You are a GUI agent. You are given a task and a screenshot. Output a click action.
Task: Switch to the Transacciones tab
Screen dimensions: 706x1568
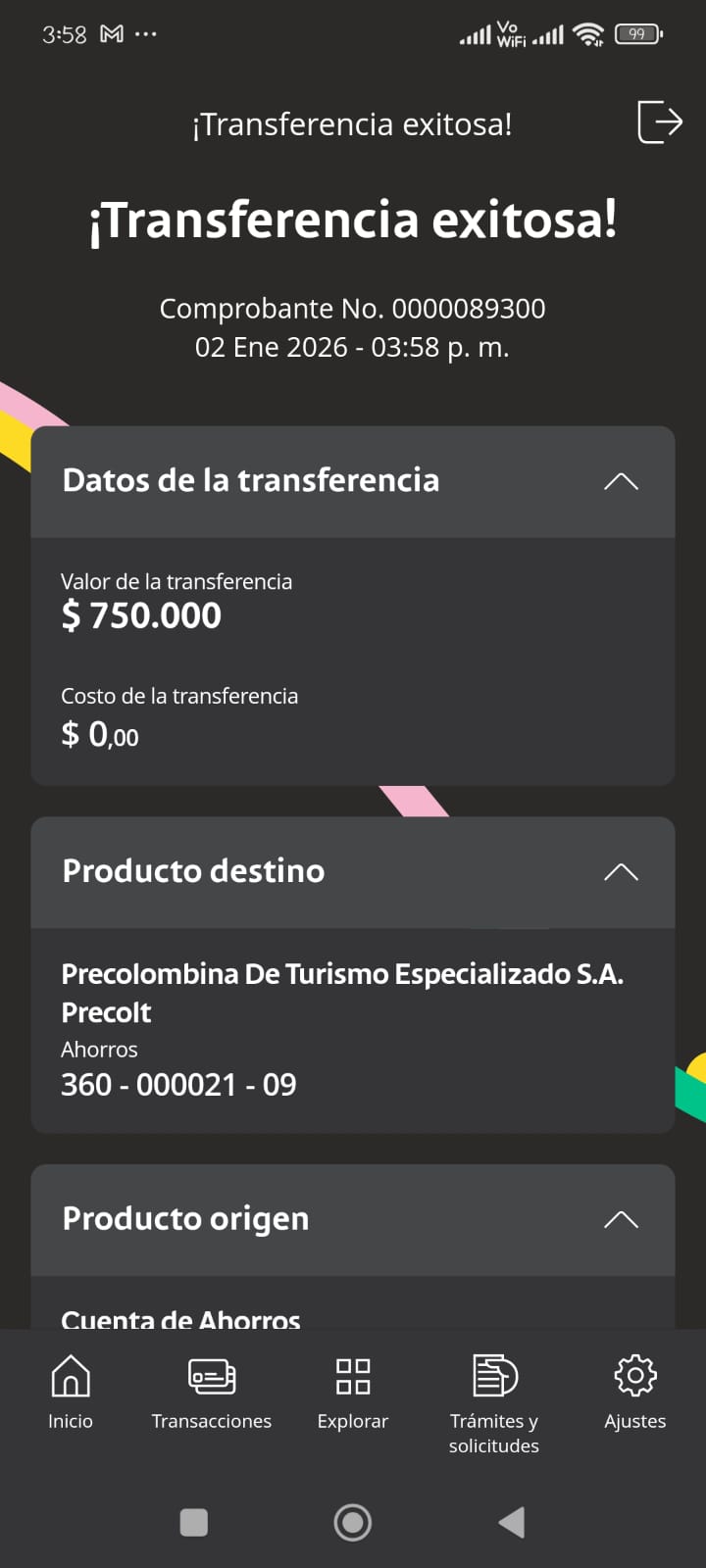(212, 1392)
